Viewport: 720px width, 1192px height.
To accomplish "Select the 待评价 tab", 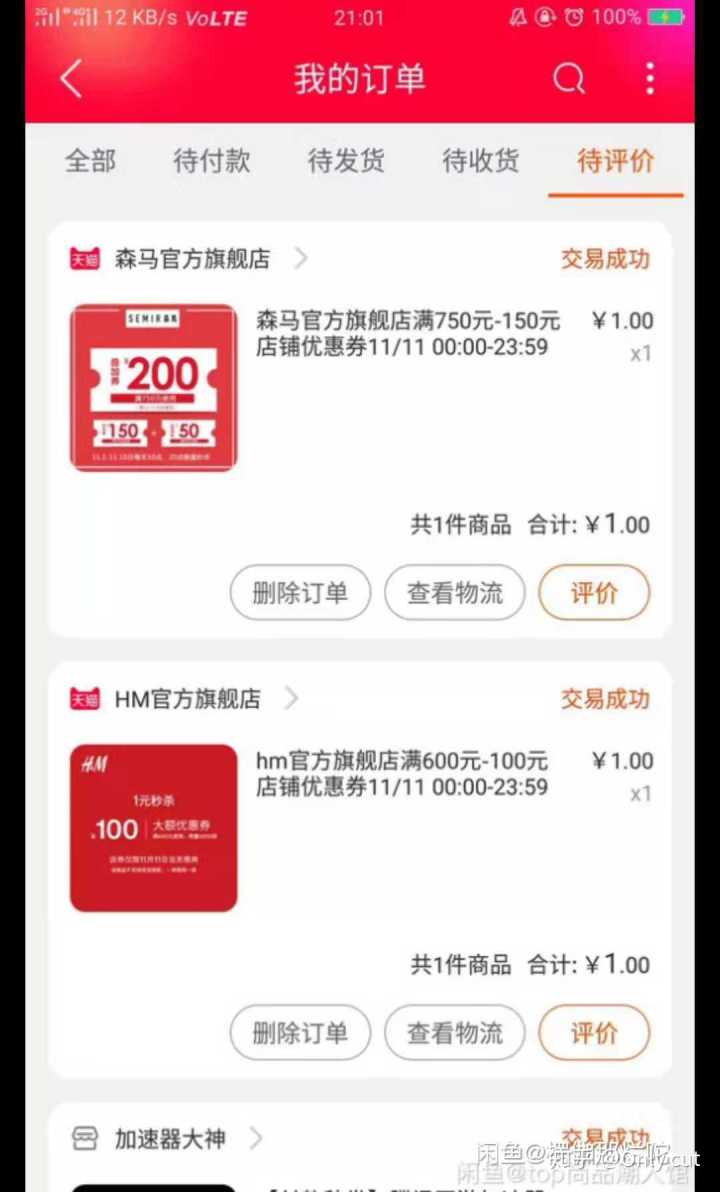I will [x=615, y=161].
